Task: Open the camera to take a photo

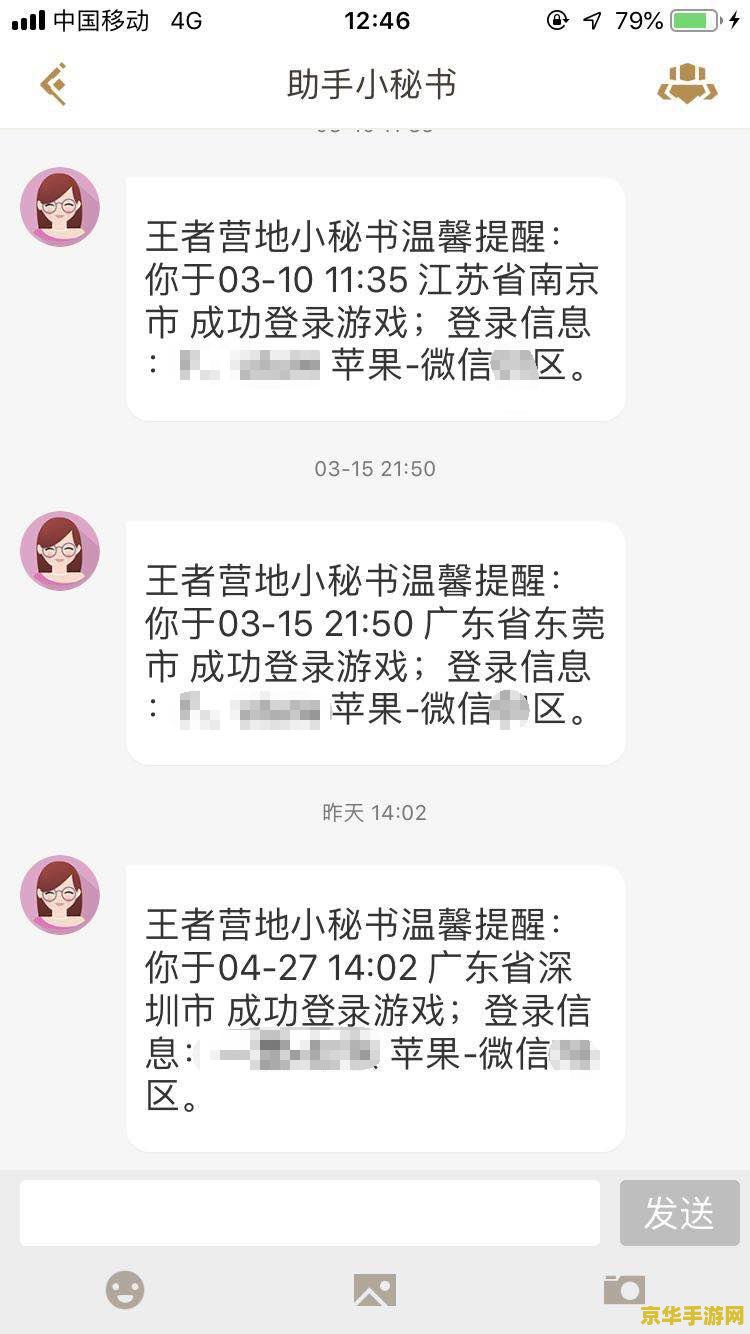Action: click(x=625, y=1290)
